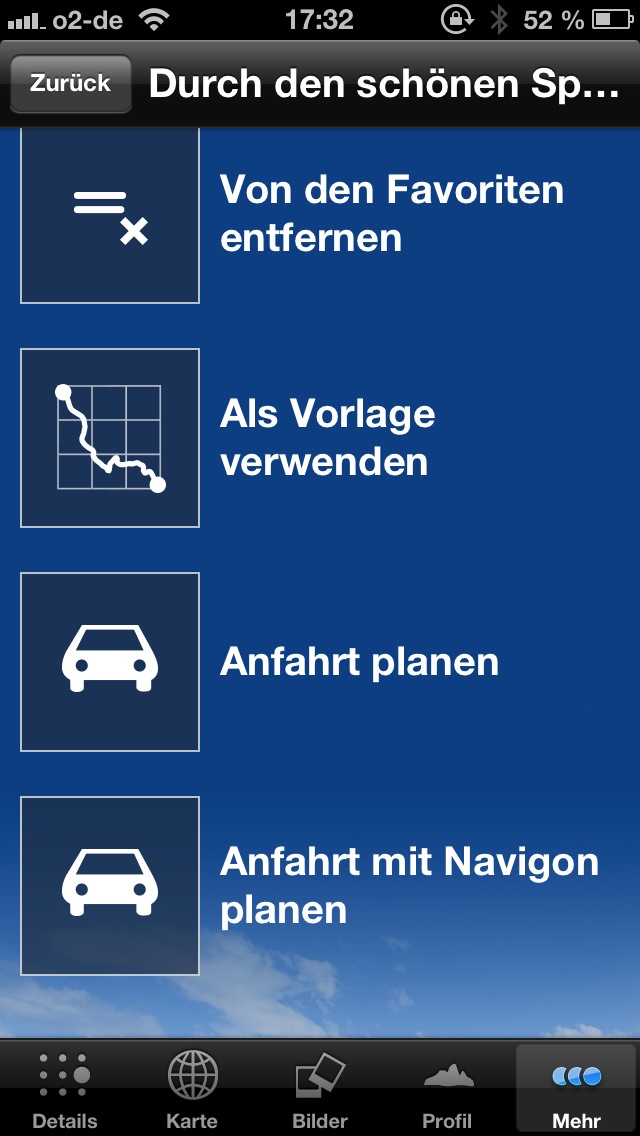This screenshot has height=1136, width=640.
Task: Show the Profil tab
Action: pyautogui.click(x=447, y=1090)
